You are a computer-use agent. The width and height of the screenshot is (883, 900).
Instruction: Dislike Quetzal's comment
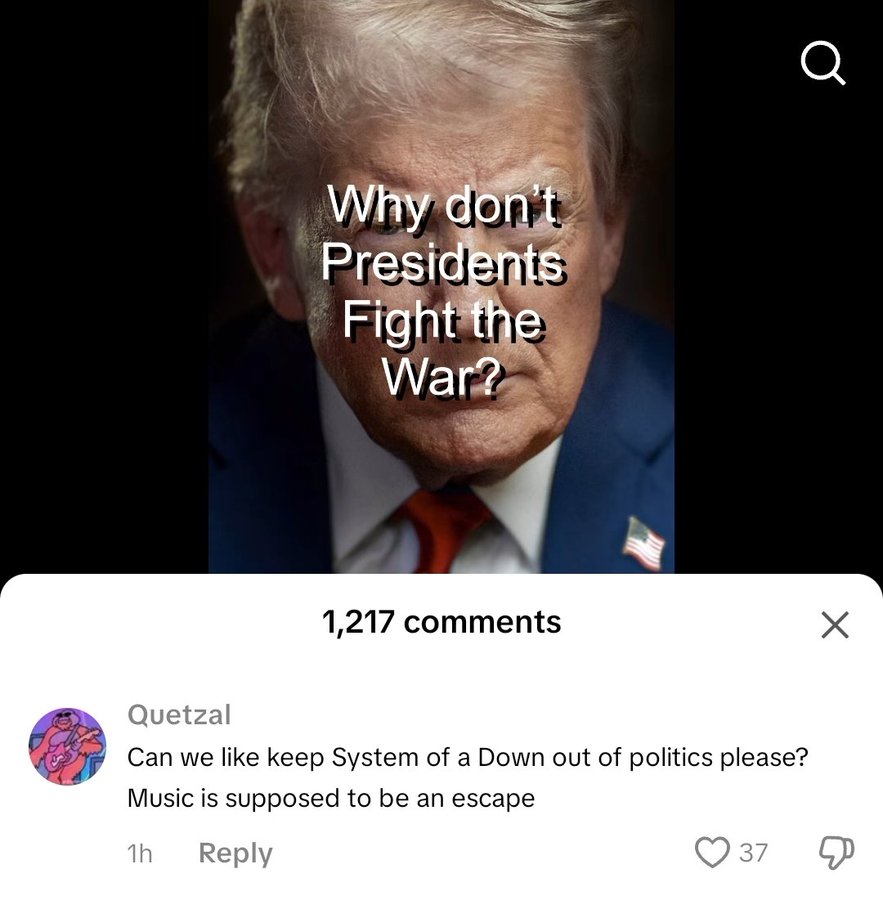click(834, 852)
